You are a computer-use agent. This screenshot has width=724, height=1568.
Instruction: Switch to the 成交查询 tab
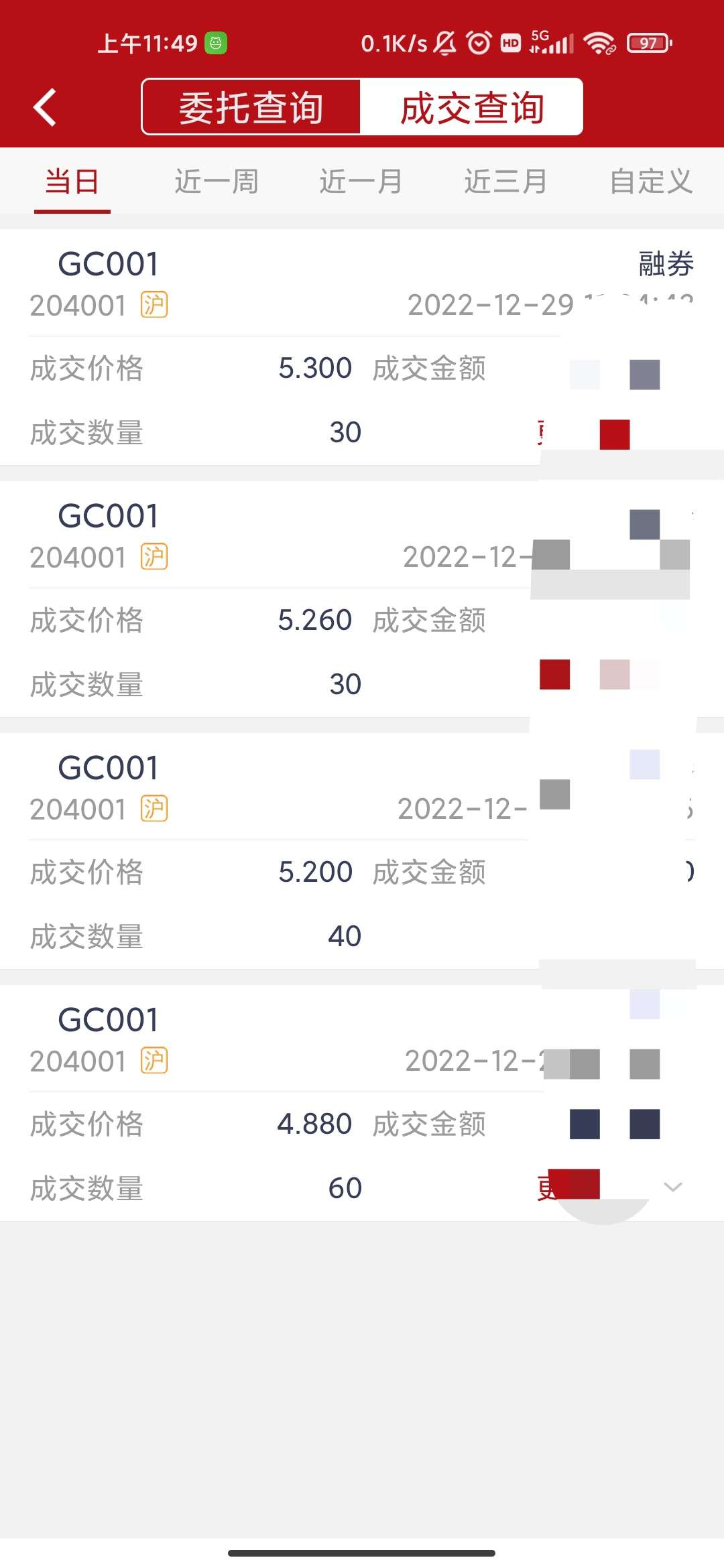(x=471, y=106)
